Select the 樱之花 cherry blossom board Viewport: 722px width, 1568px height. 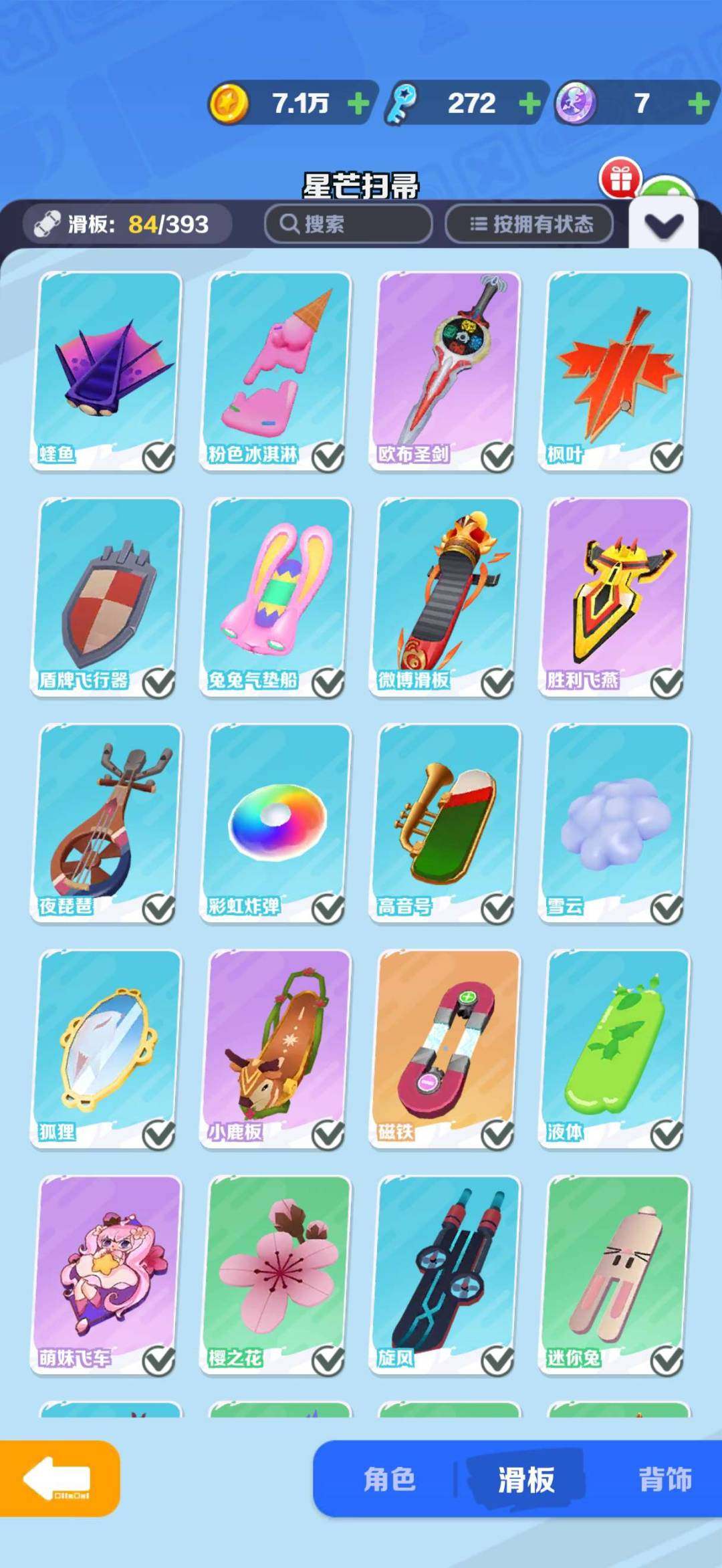tap(276, 1275)
